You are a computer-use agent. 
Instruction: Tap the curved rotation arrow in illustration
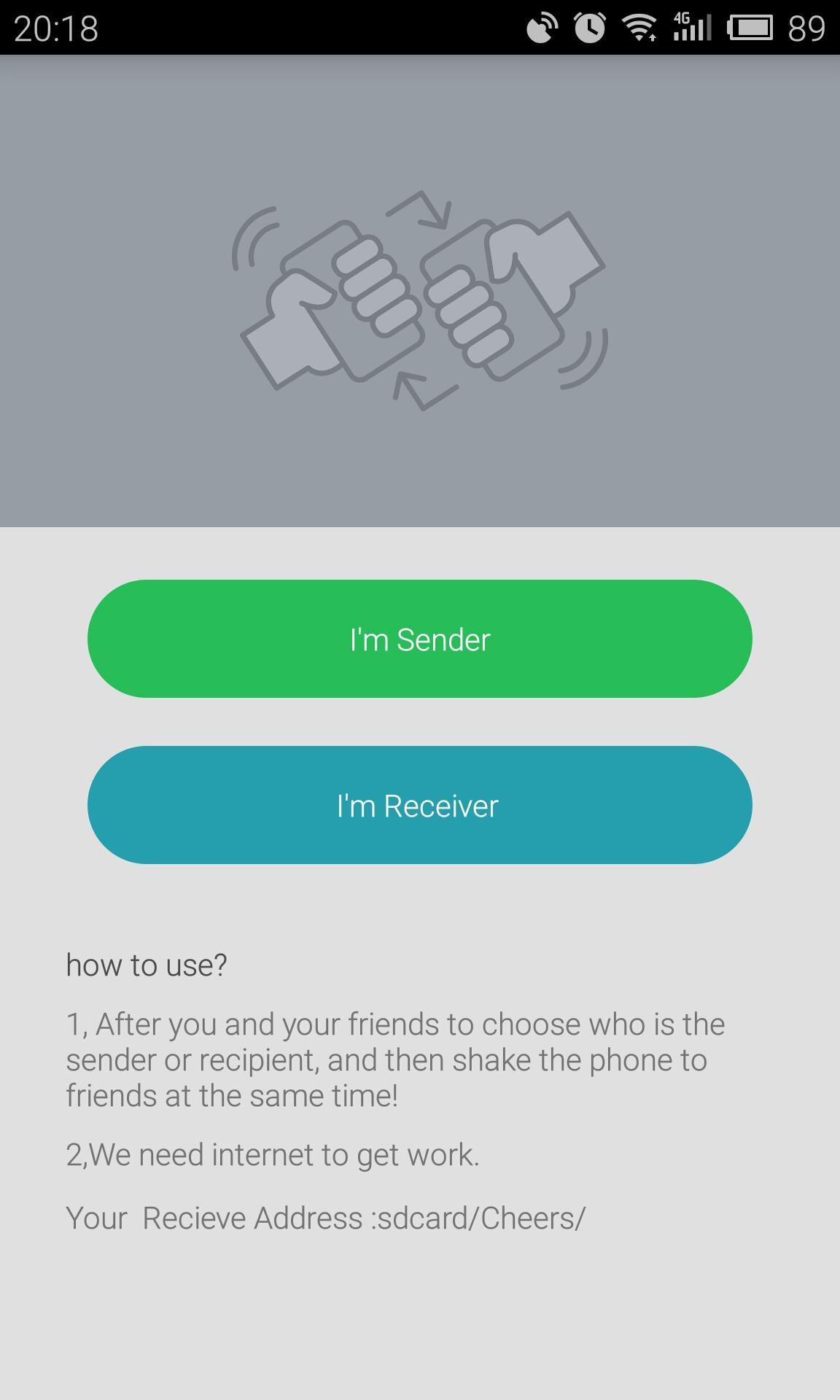pyautogui.click(x=427, y=211)
